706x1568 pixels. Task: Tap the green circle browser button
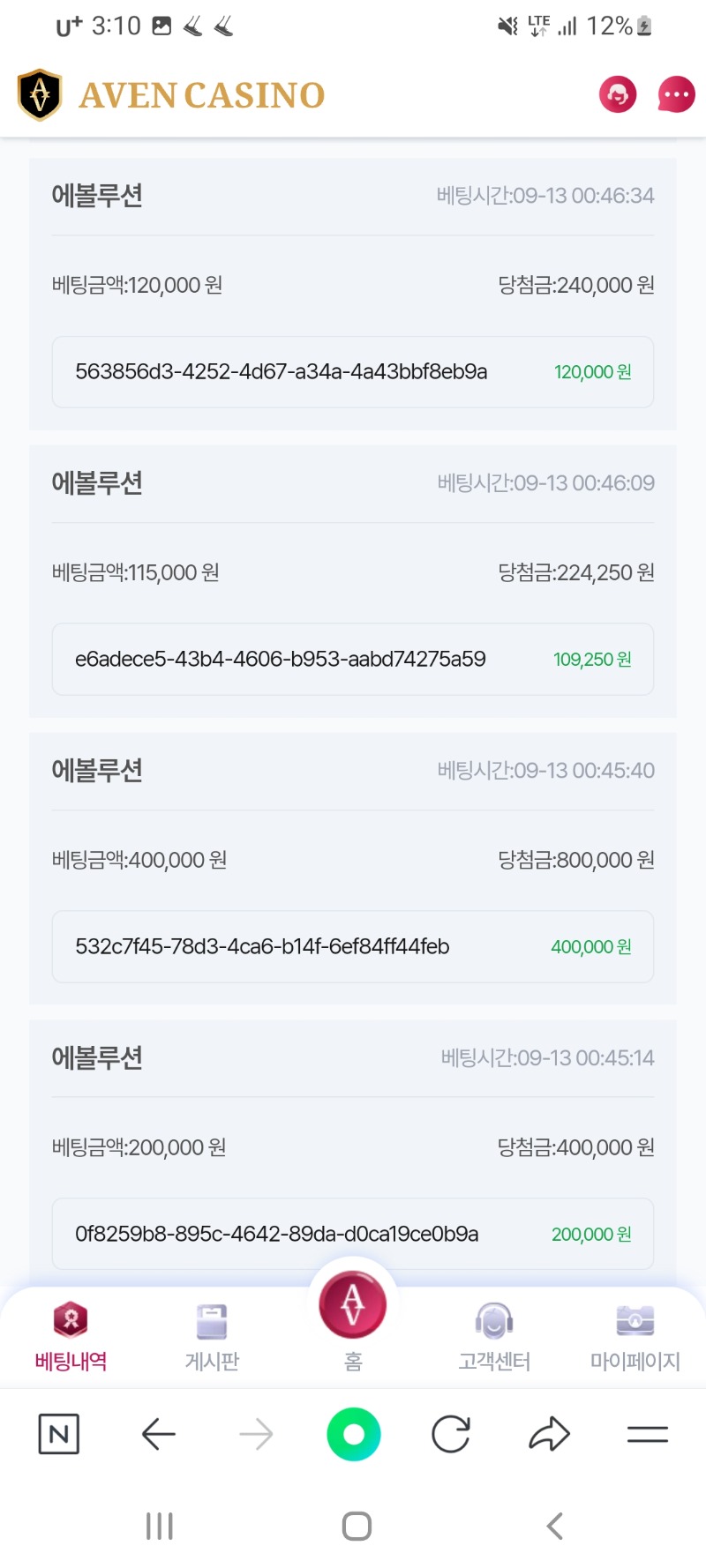tap(354, 1434)
